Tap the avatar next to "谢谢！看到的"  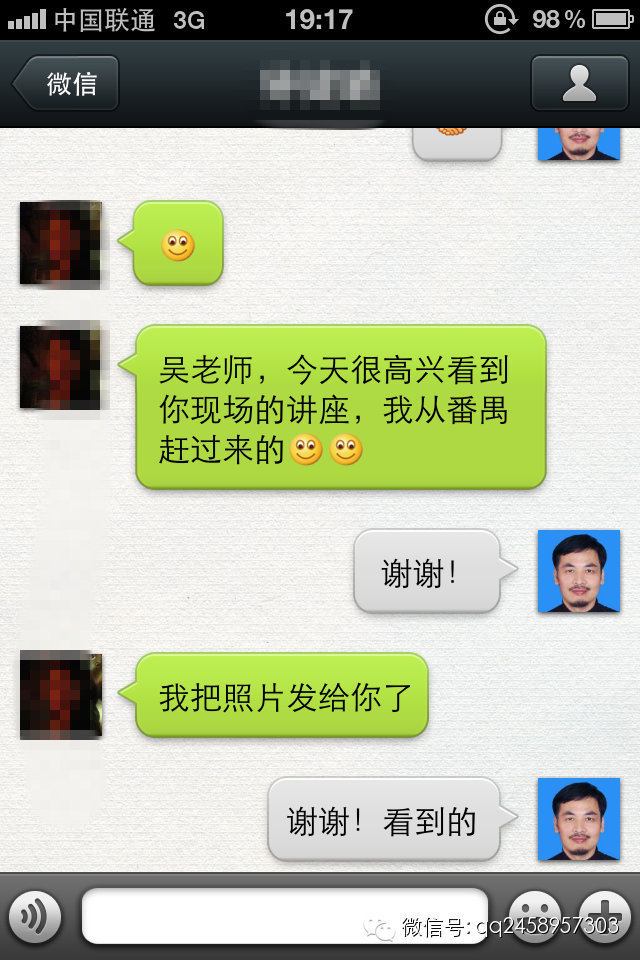578,819
